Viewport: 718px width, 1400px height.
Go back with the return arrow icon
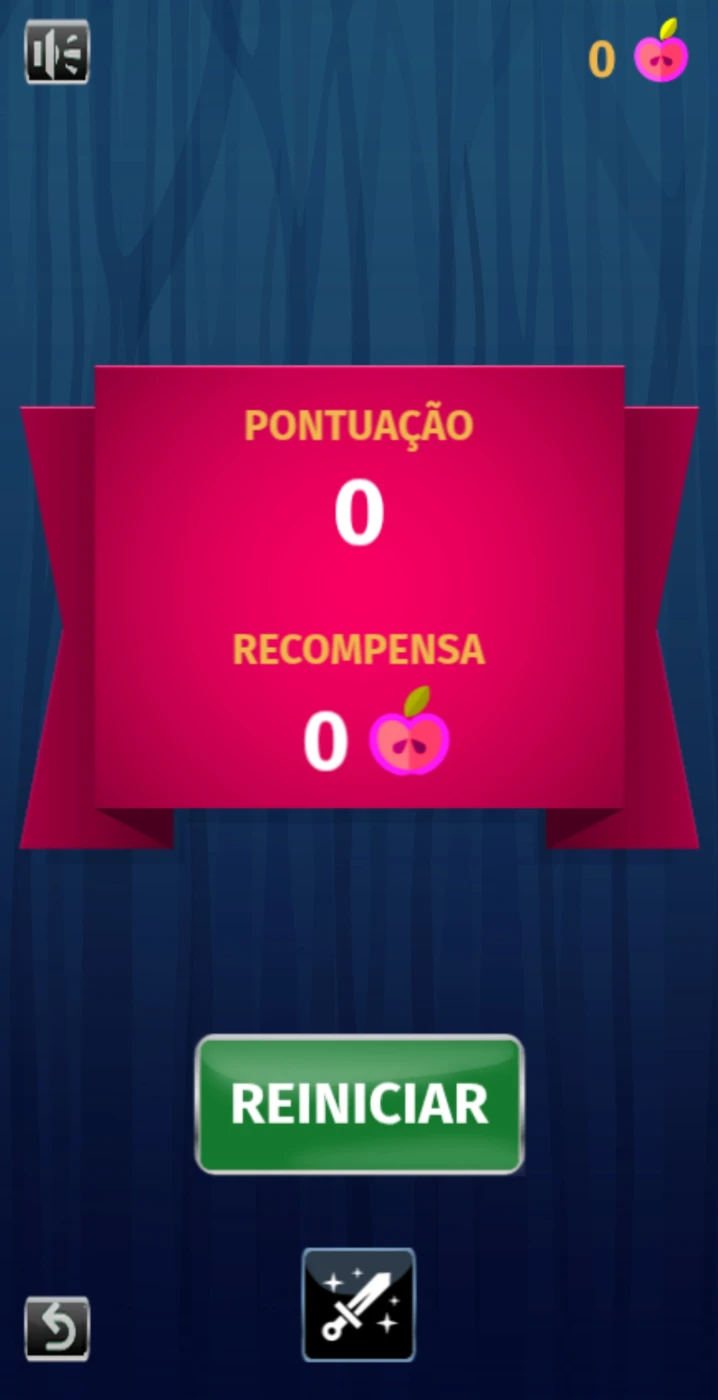(x=57, y=1329)
